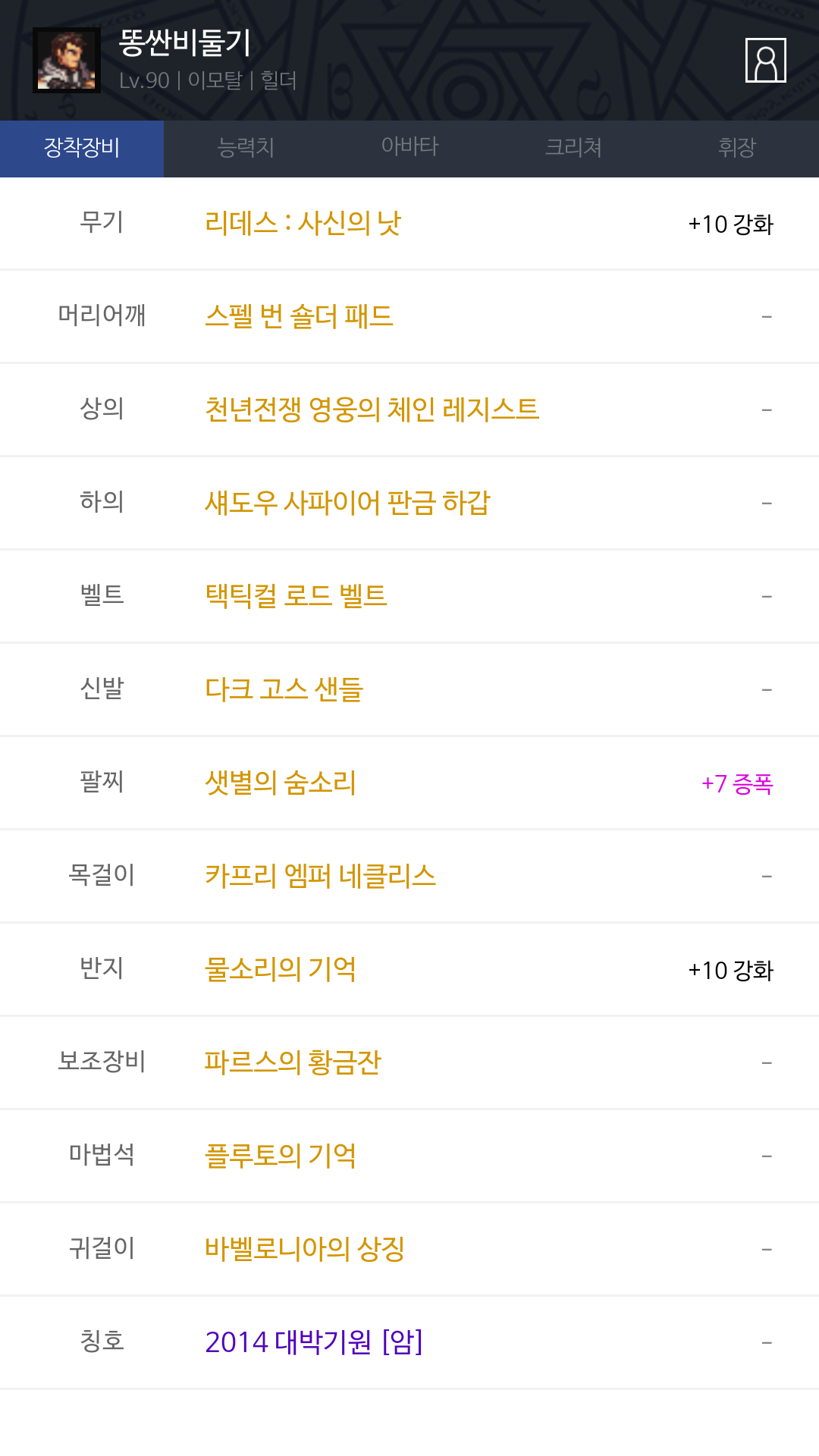View title 2014 대박기원 [암]

point(314,1342)
